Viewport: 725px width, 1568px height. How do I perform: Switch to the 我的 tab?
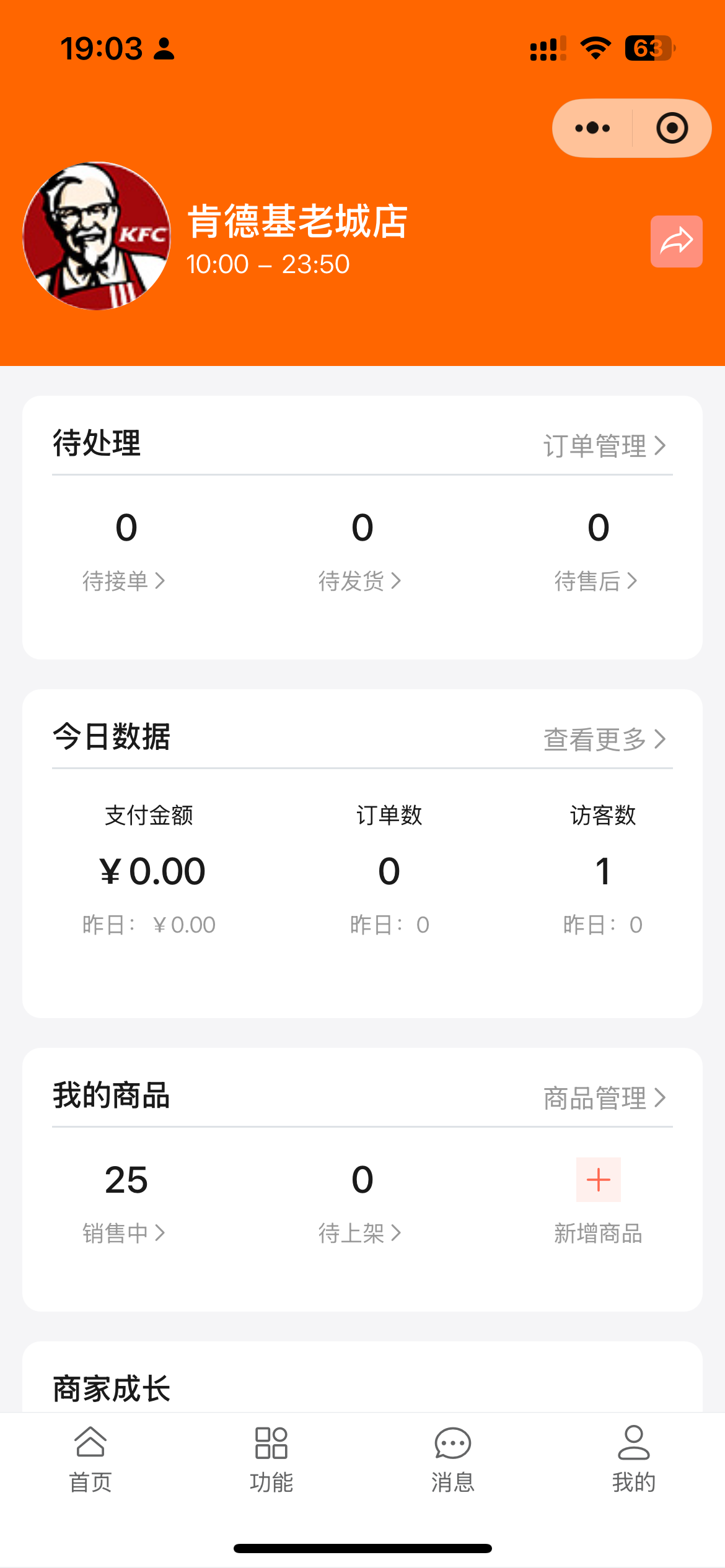[634, 1460]
